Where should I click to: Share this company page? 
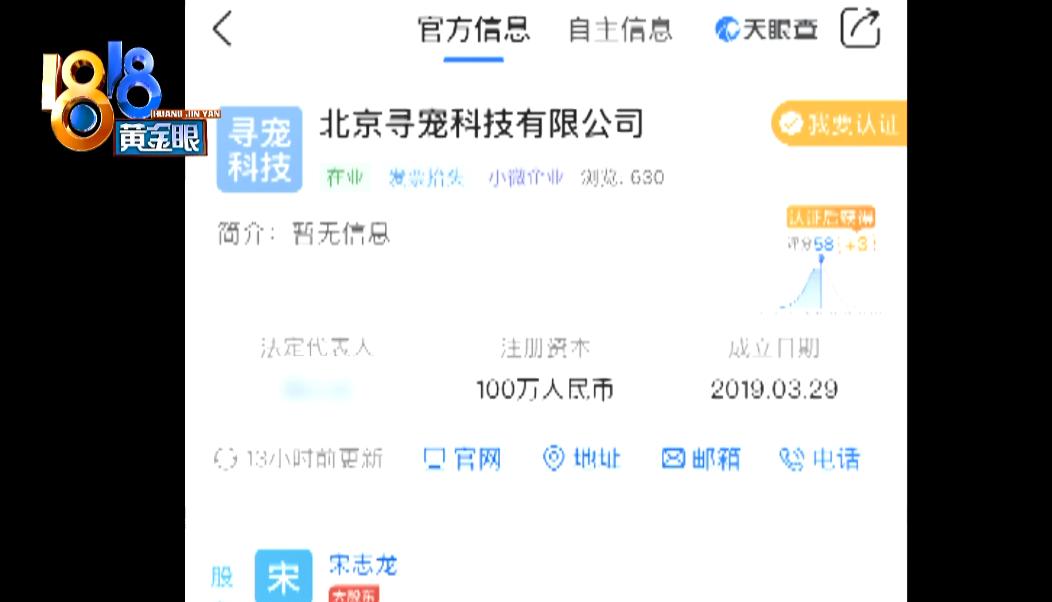860,28
